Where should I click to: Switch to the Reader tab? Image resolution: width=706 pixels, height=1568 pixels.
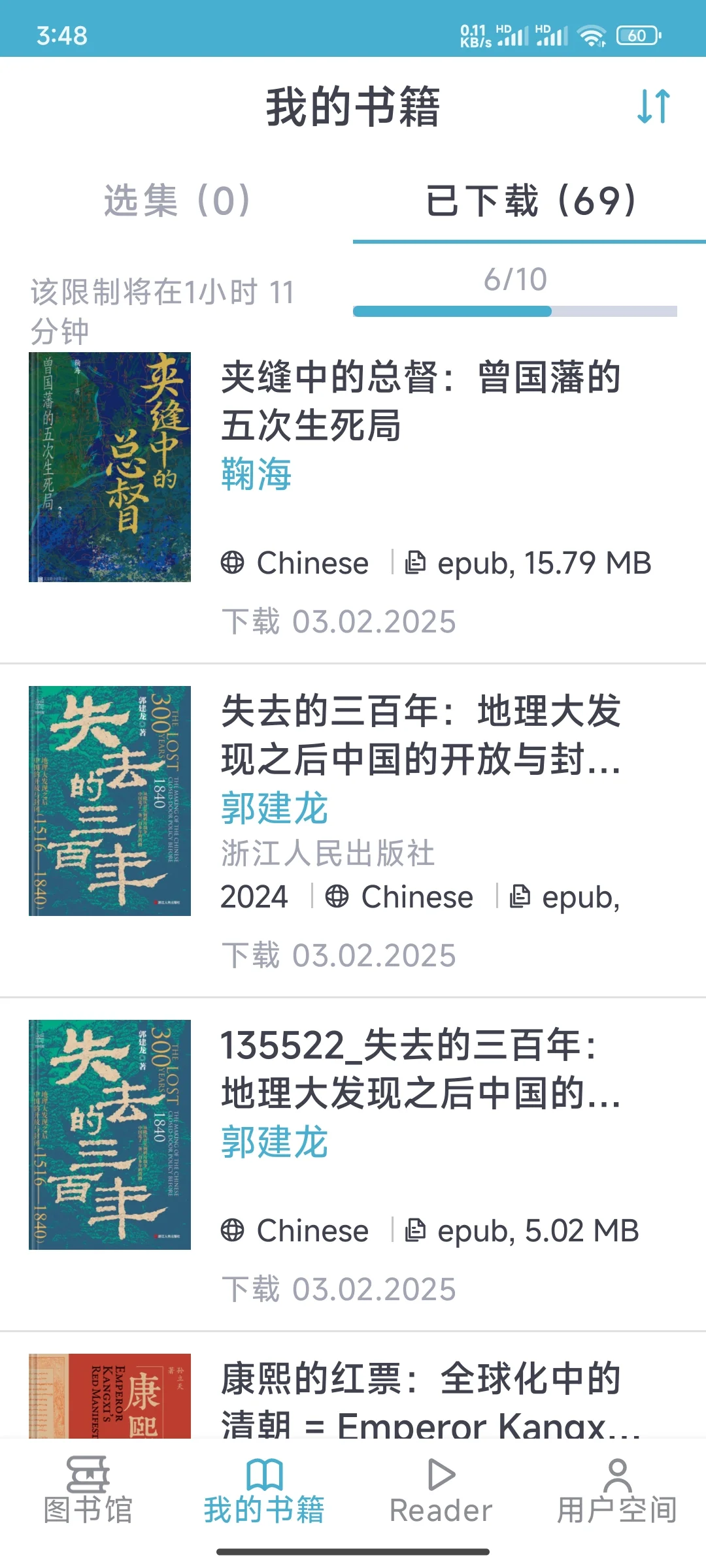[441, 1492]
